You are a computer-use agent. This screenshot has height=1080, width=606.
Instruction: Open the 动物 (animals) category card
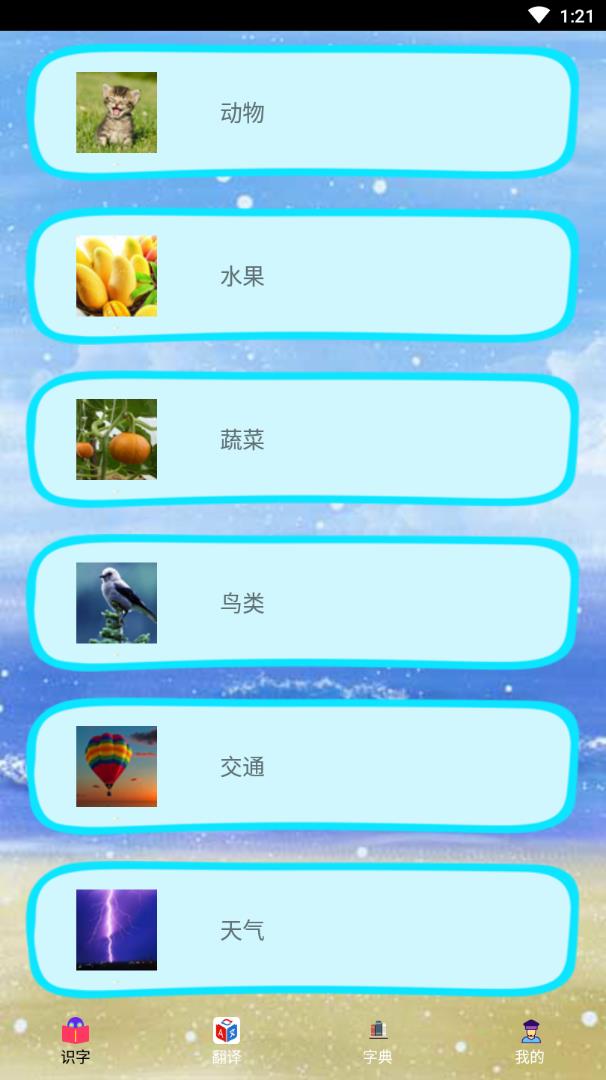pyautogui.click(x=302, y=112)
